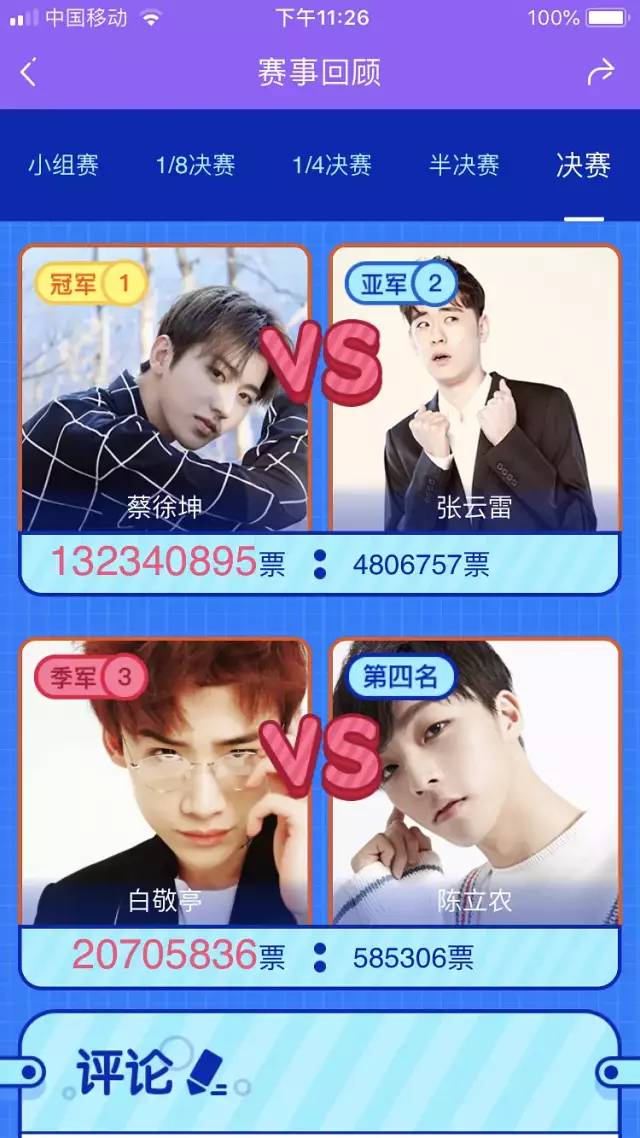Open the 1/4决赛 tab

pyautogui.click(x=332, y=165)
